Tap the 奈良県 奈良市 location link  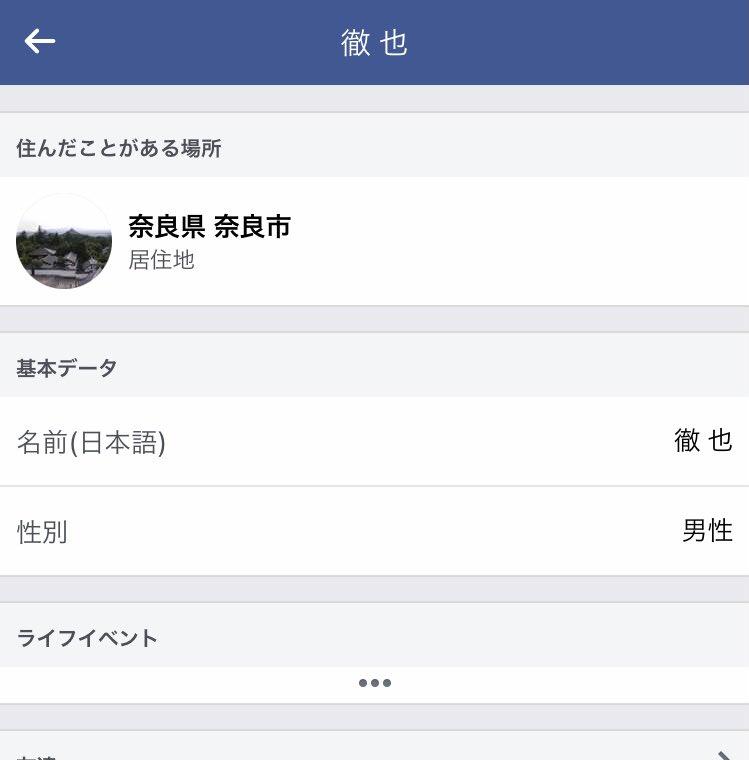click(207, 226)
